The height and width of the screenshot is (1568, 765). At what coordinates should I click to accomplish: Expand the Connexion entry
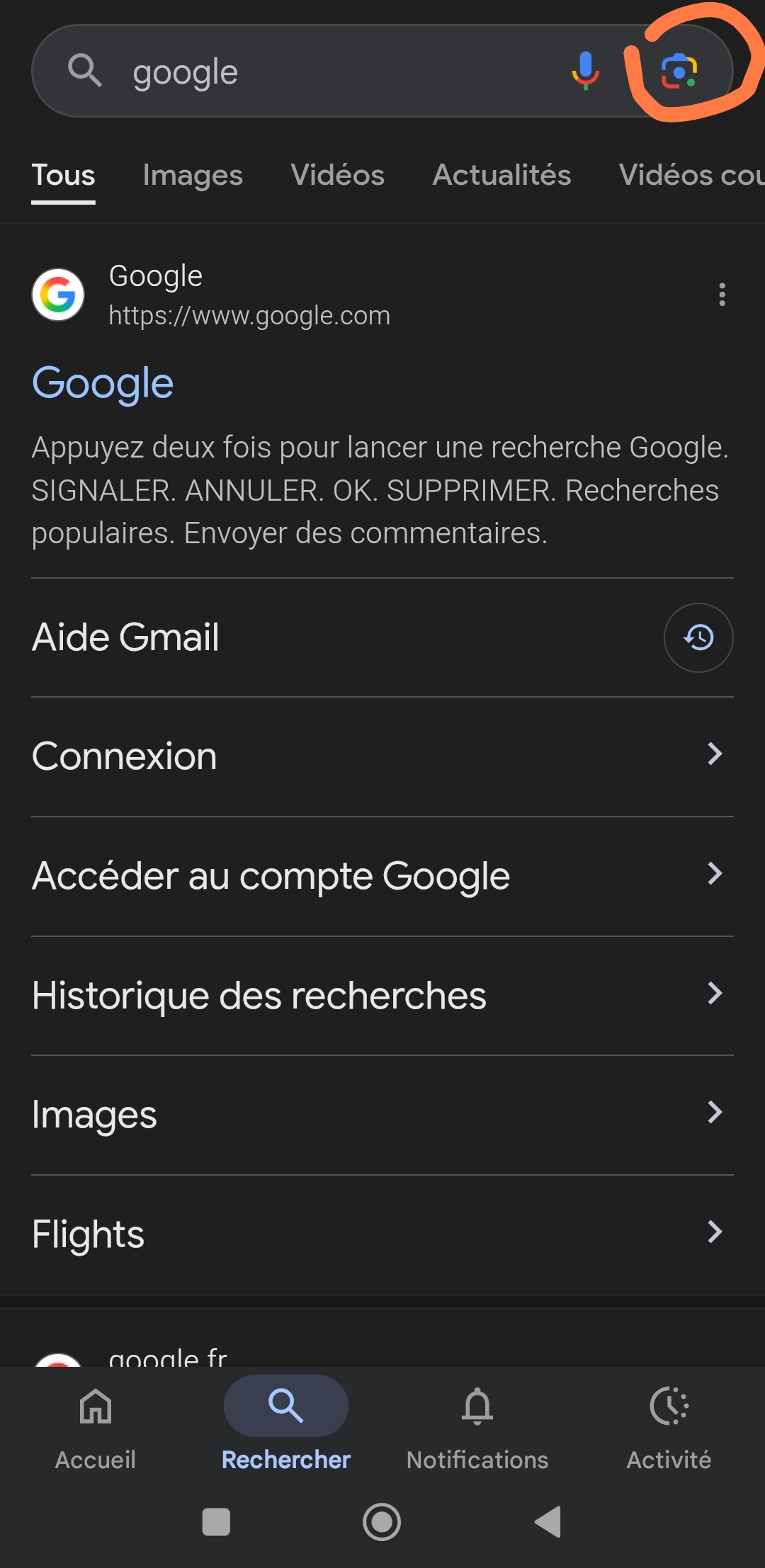382,756
